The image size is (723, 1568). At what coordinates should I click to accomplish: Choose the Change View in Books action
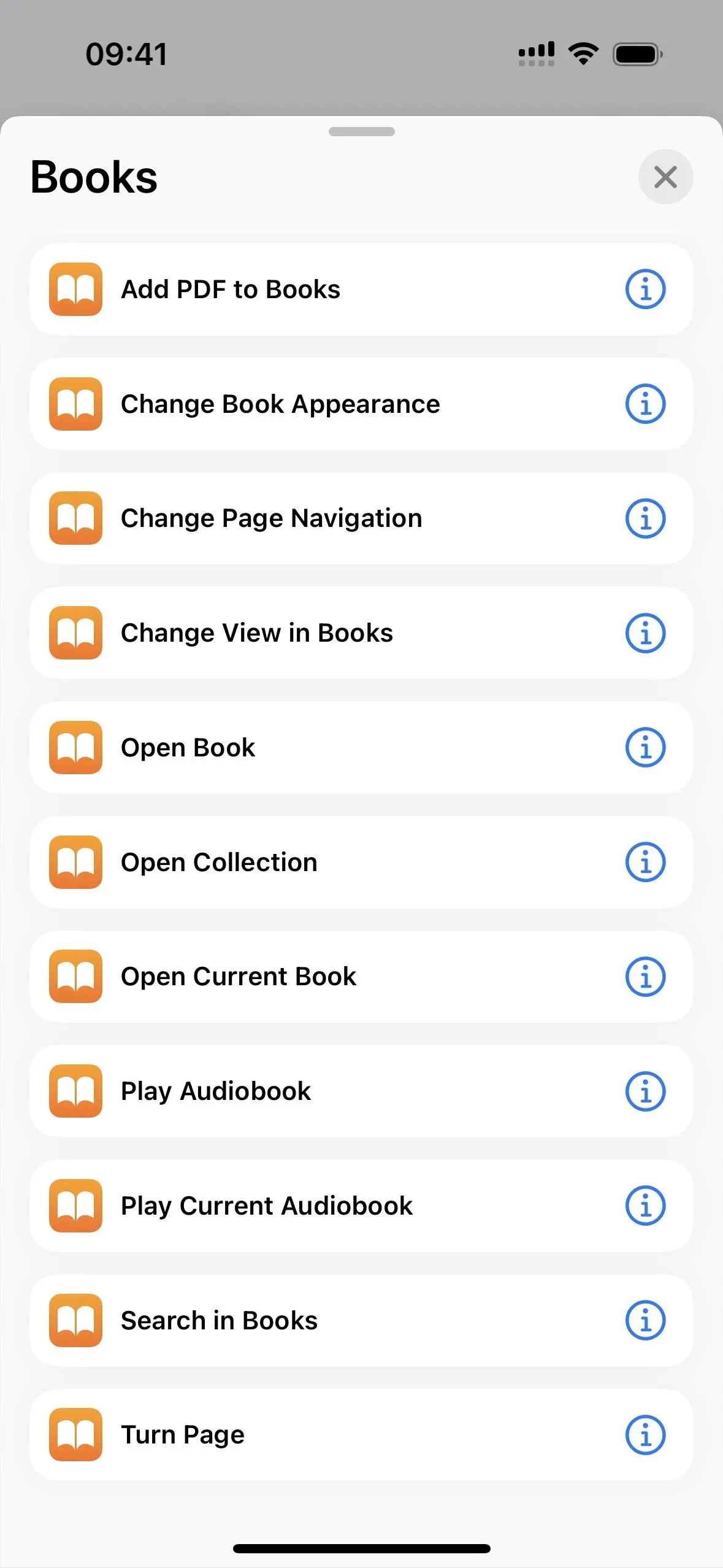361,633
